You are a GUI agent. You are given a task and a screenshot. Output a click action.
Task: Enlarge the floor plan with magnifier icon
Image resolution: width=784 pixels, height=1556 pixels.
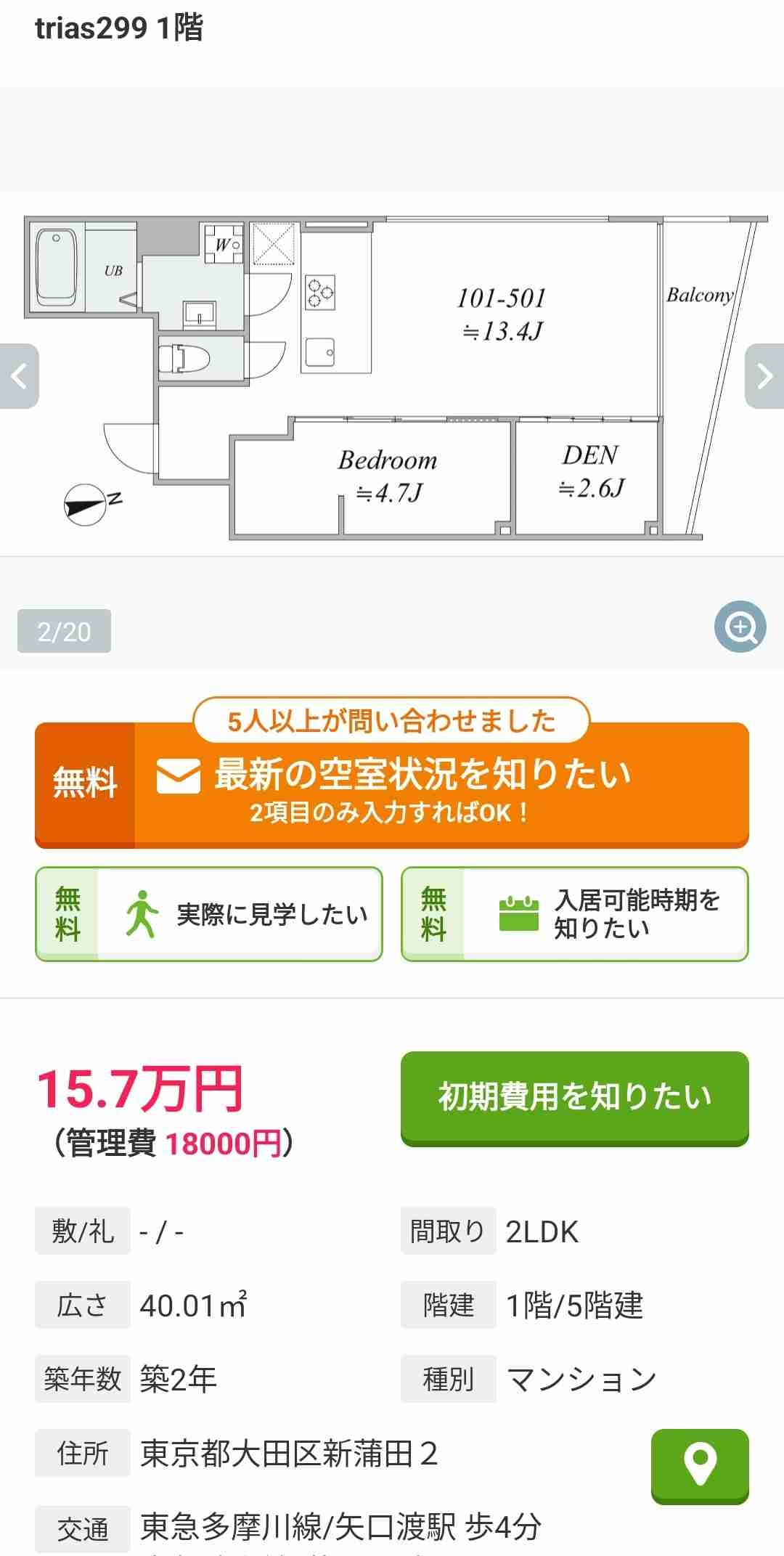point(740,627)
